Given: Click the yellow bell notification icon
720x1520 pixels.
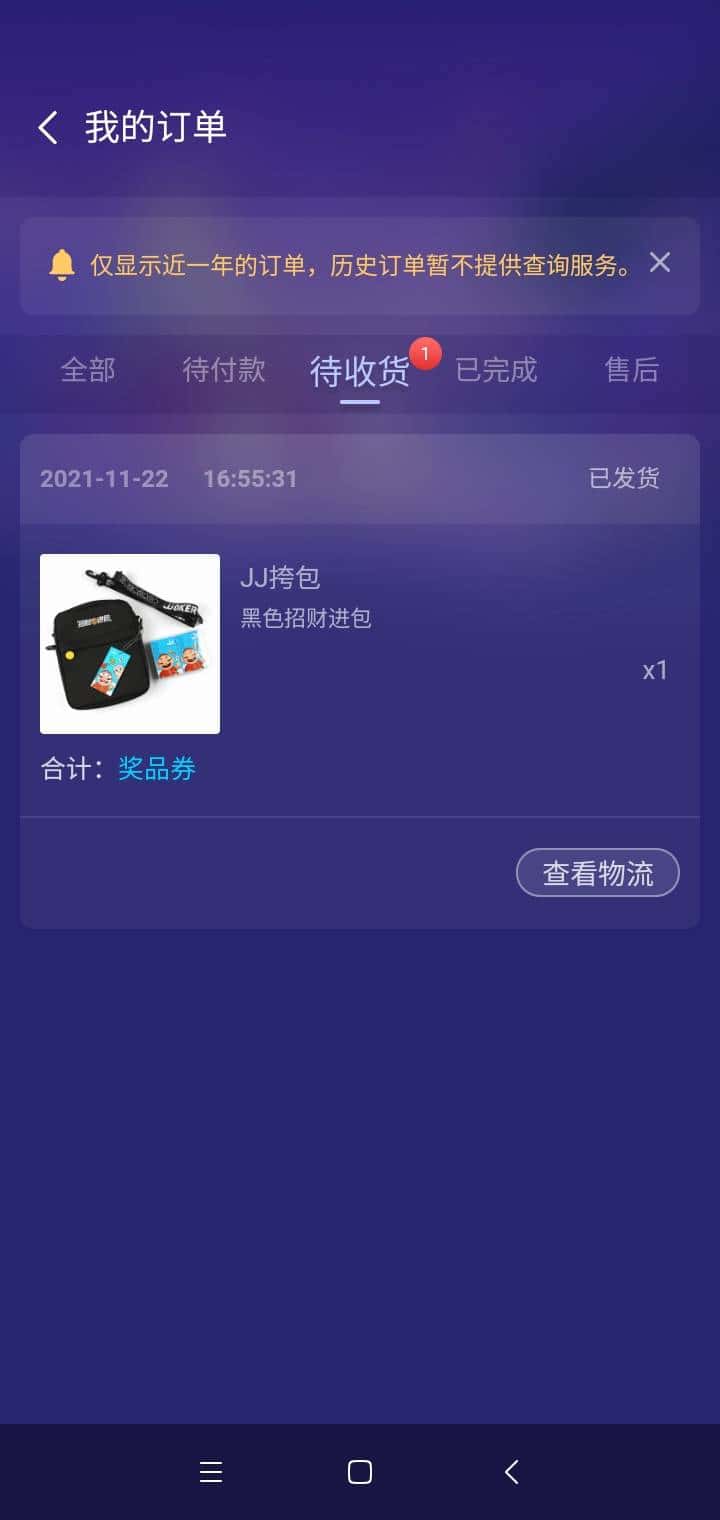Looking at the screenshot, I should coord(62,262).
